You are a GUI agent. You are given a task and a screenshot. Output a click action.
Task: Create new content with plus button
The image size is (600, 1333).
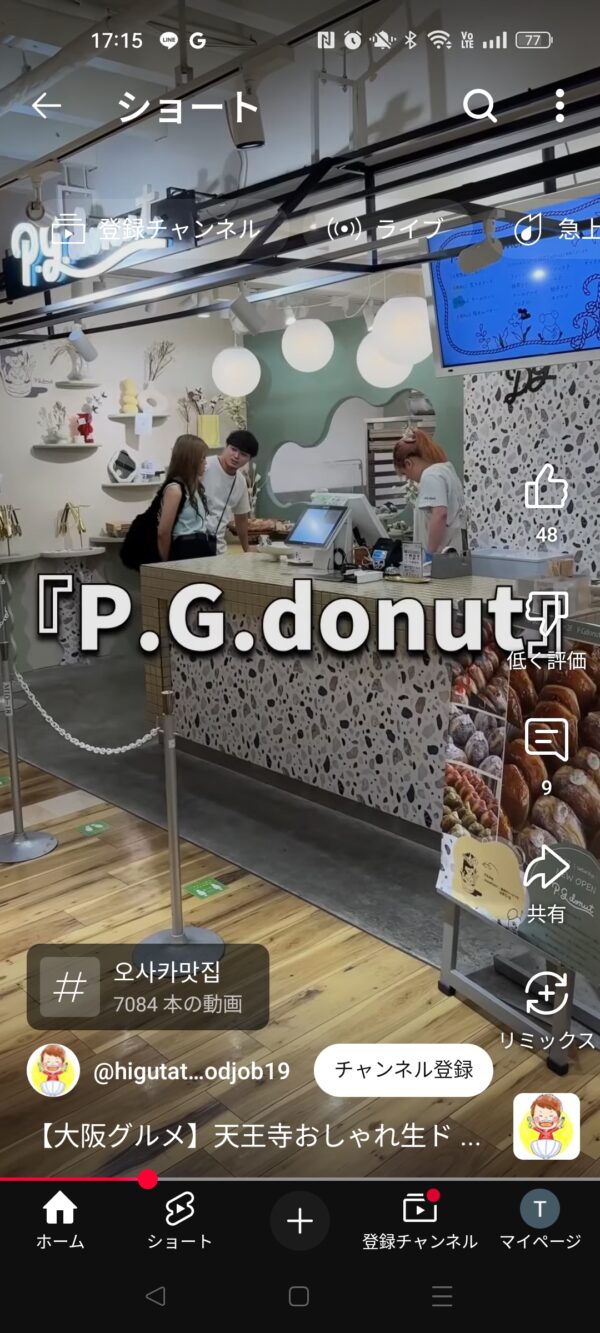pyautogui.click(x=300, y=1221)
